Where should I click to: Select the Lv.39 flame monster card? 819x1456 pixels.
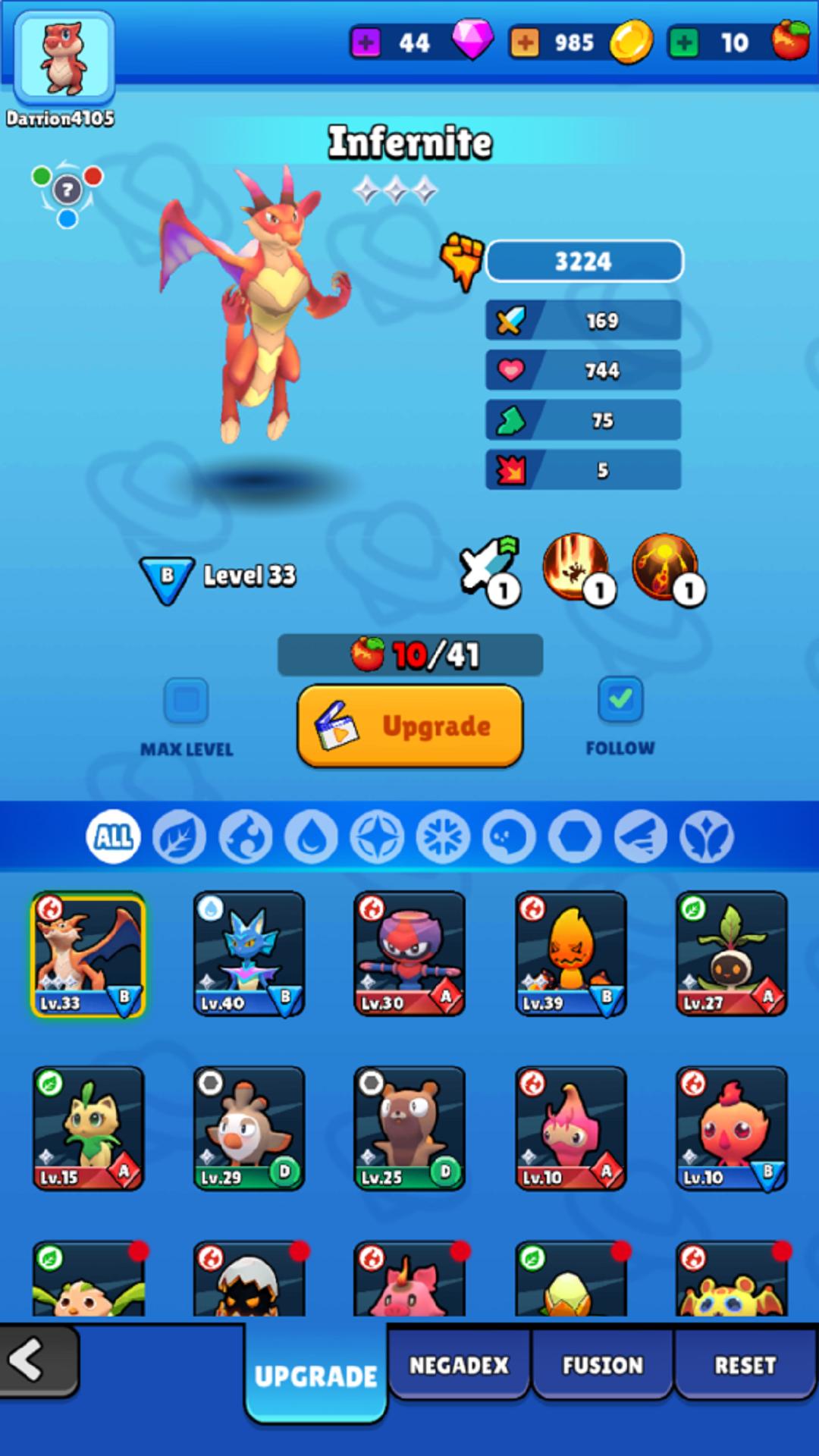click(x=570, y=953)
